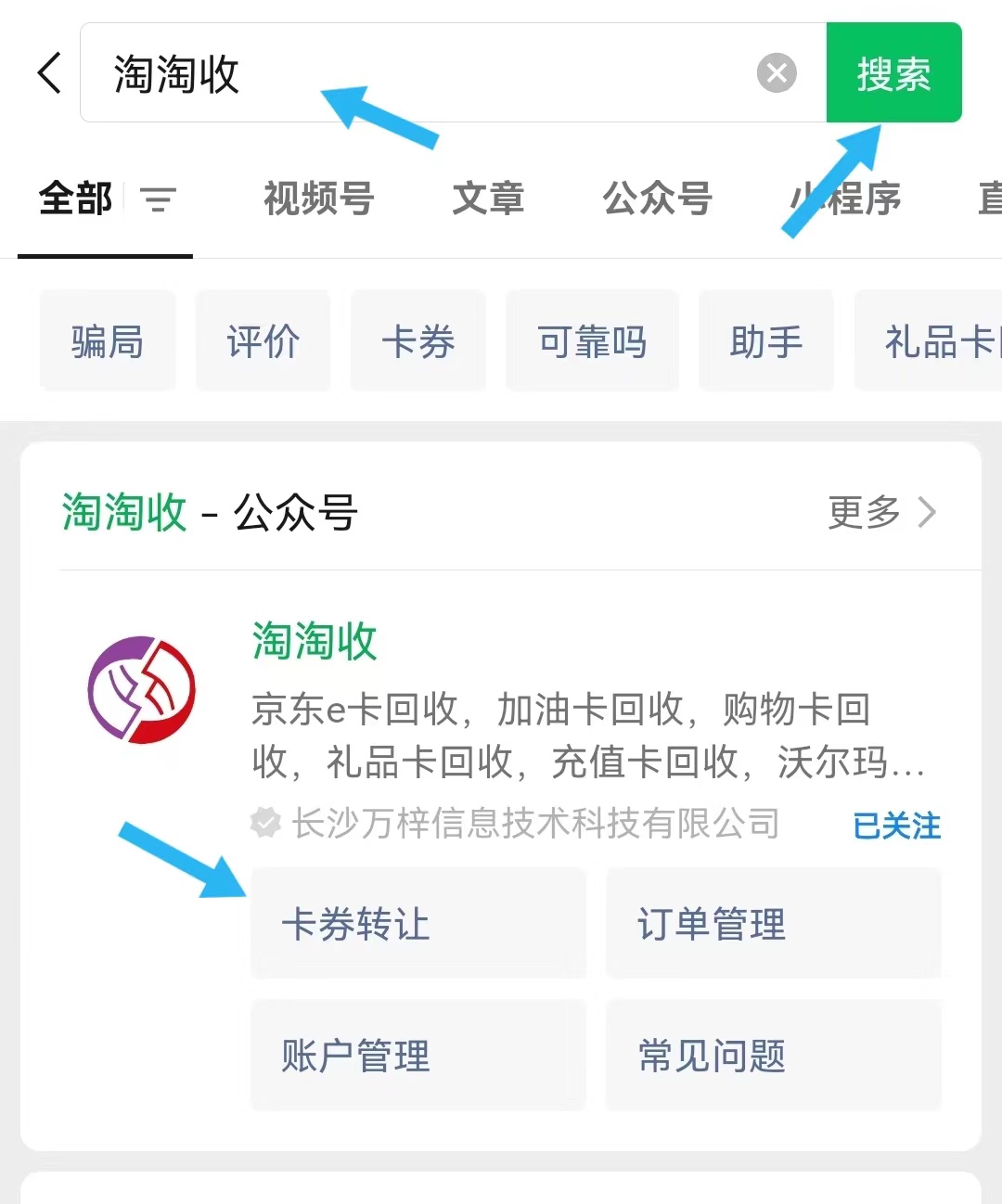Switch to the 公众号 tab
The height and width of the screenshot is (1204, 1002).
657,199
